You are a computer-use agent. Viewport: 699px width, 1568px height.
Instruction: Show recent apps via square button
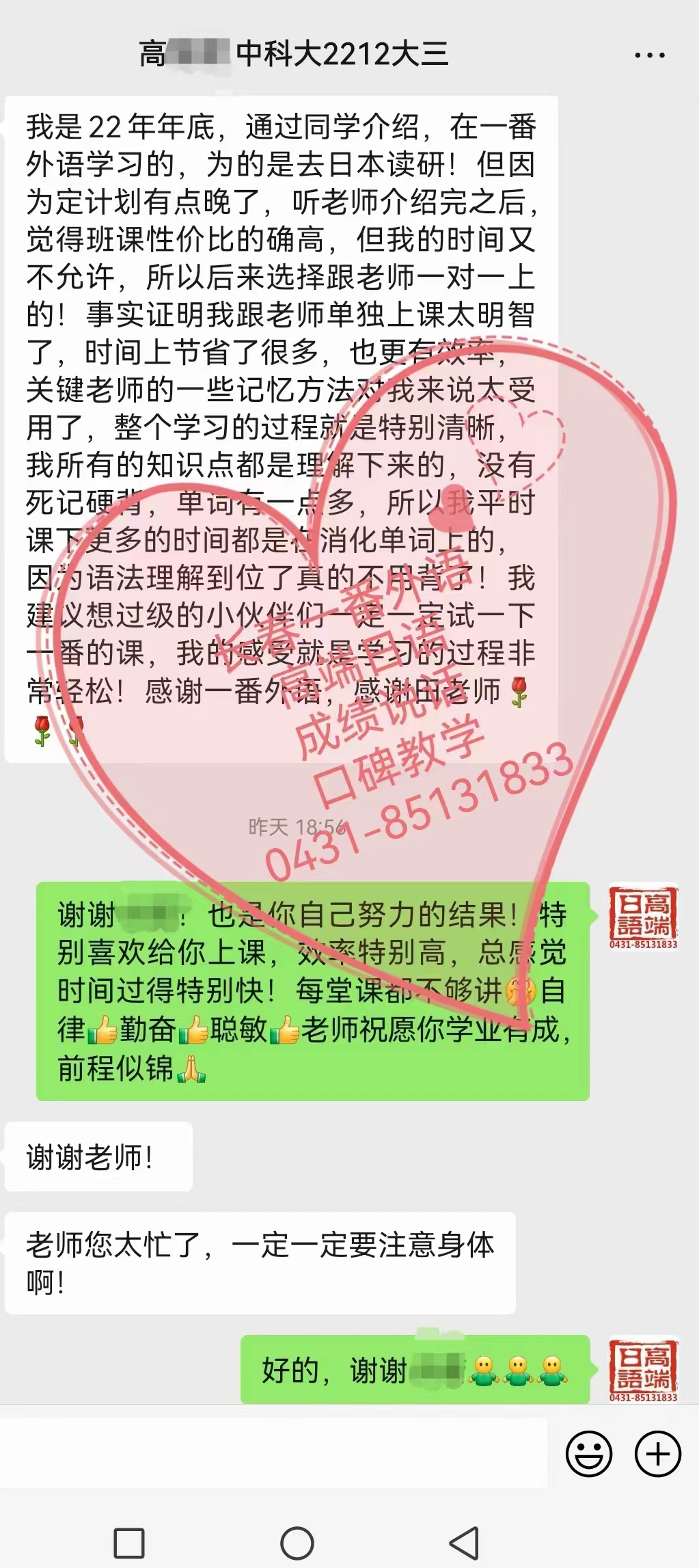129,1542
